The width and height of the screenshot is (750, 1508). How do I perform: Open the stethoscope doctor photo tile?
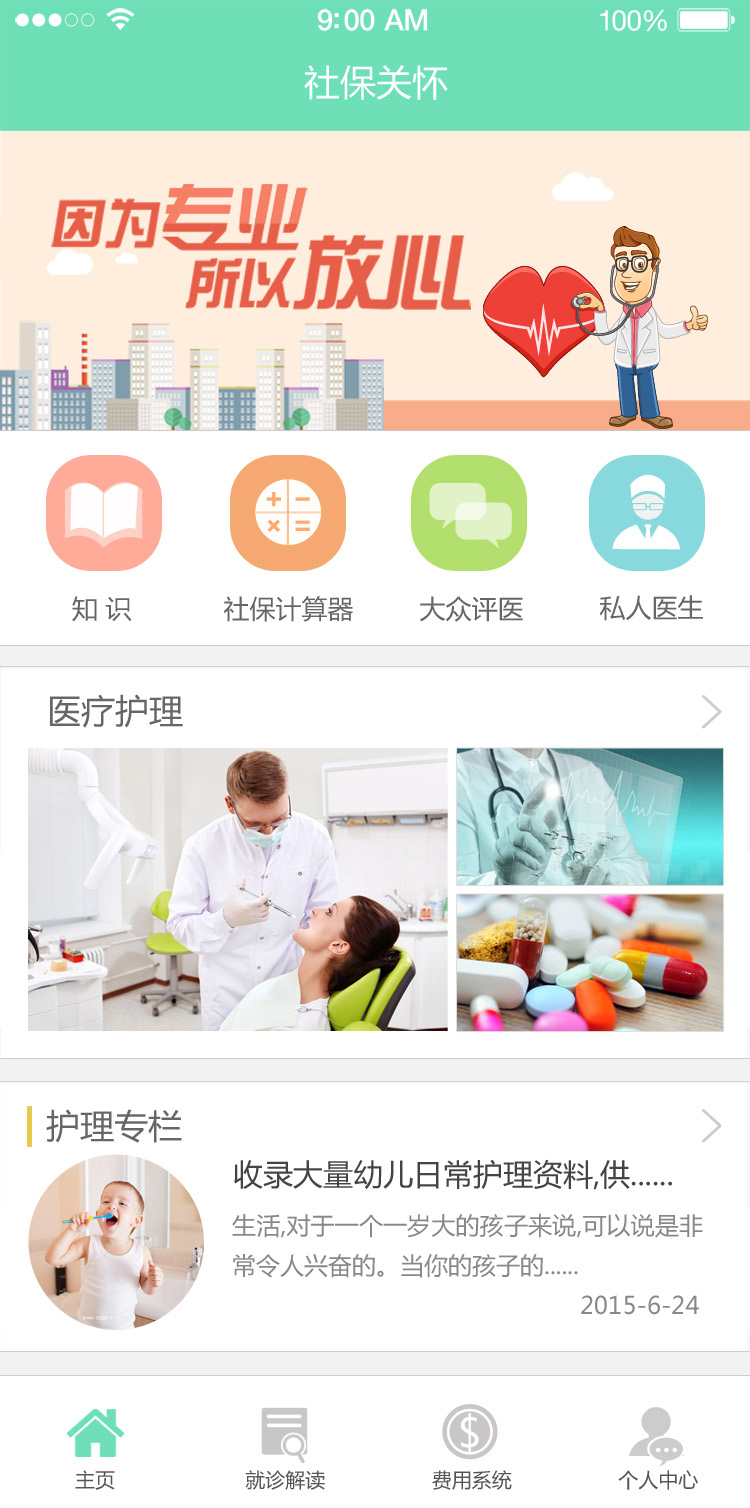(590, 816)
